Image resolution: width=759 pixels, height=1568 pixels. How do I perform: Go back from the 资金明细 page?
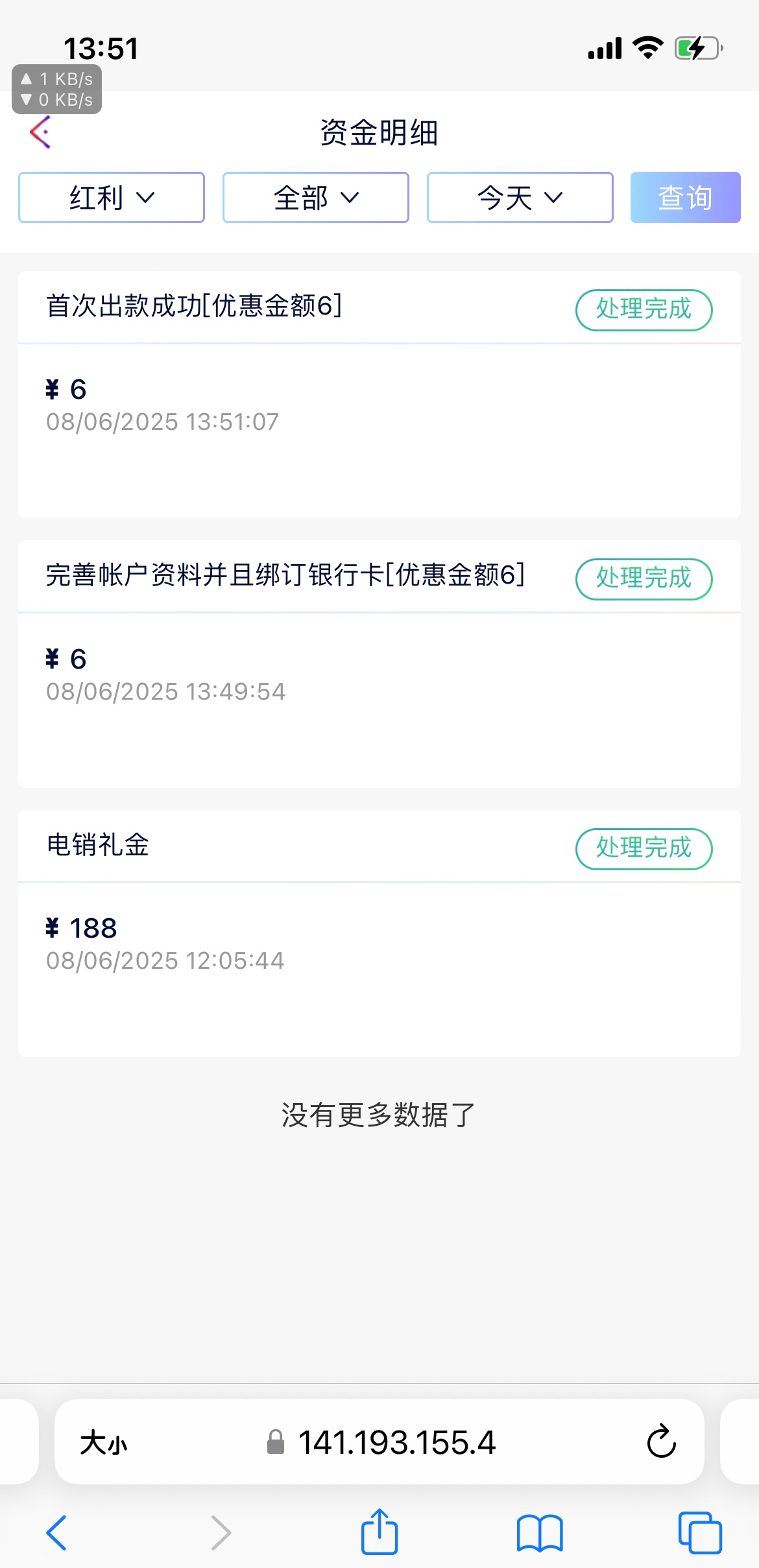40,132
